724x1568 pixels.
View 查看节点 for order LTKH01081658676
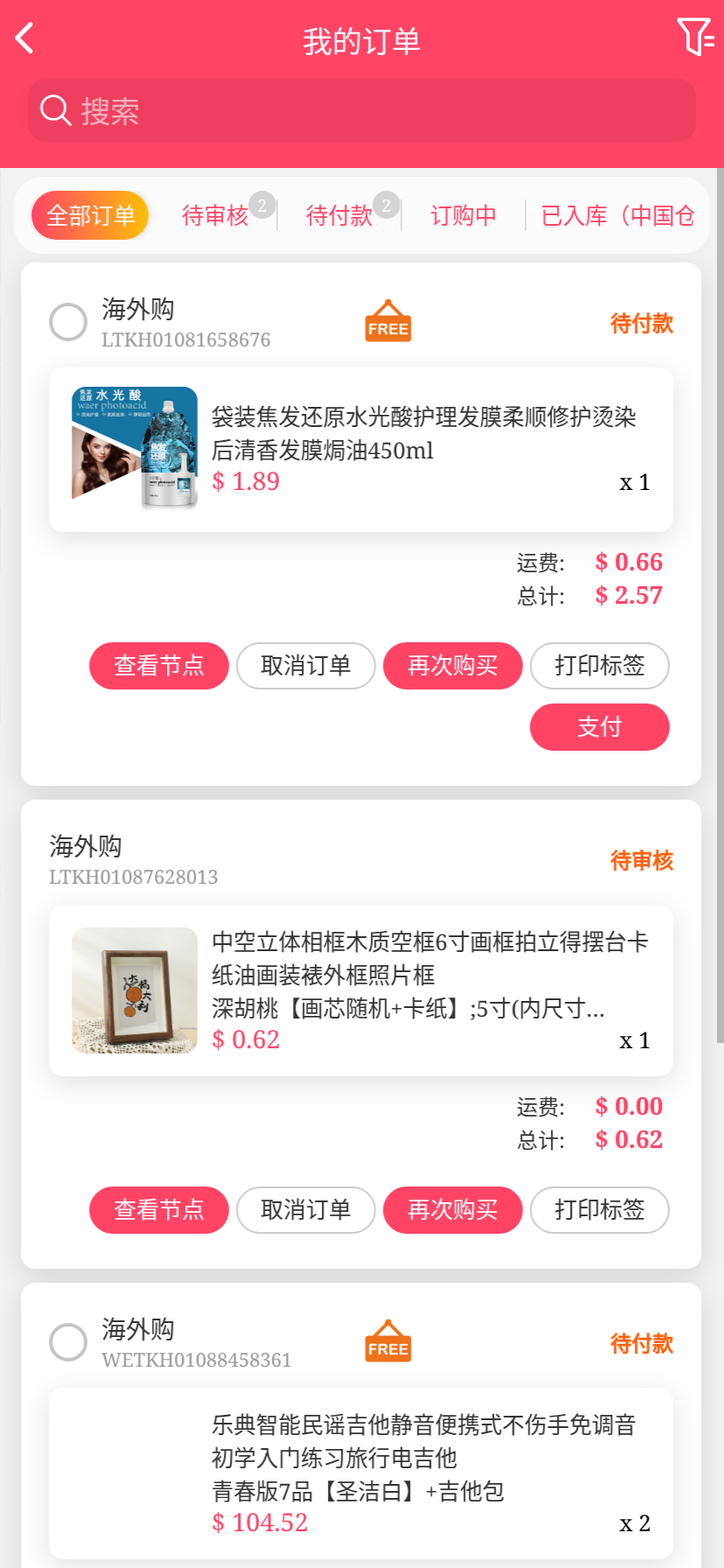pos(159,666)
